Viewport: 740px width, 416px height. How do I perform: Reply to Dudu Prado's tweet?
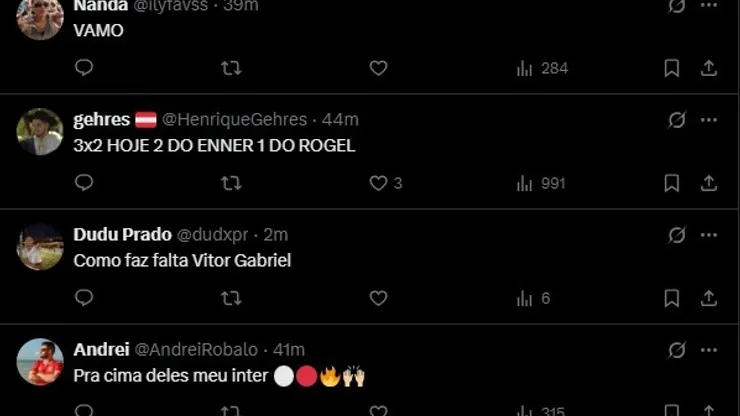84,298
